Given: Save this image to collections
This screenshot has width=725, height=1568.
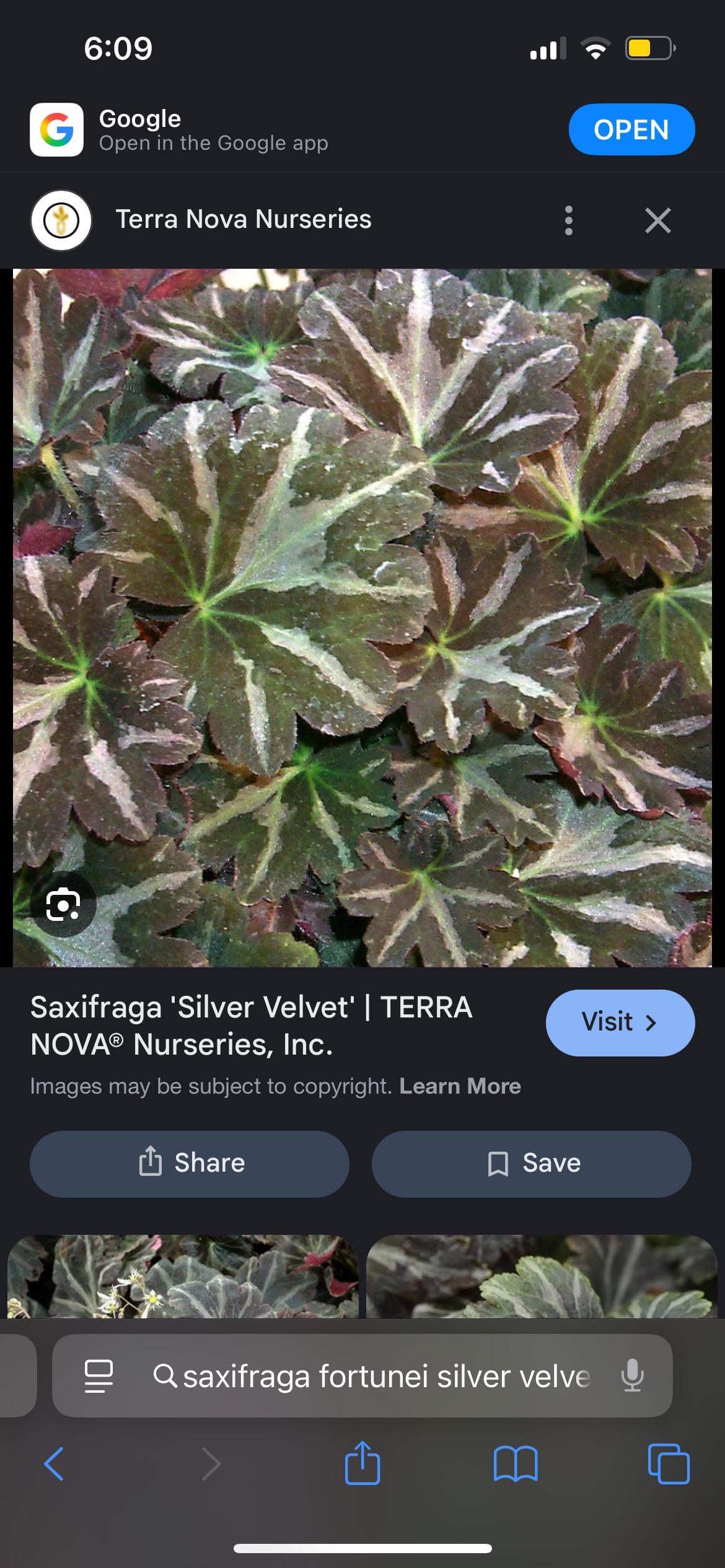Looking at the screenshot, I should (x=532, y=1163).
